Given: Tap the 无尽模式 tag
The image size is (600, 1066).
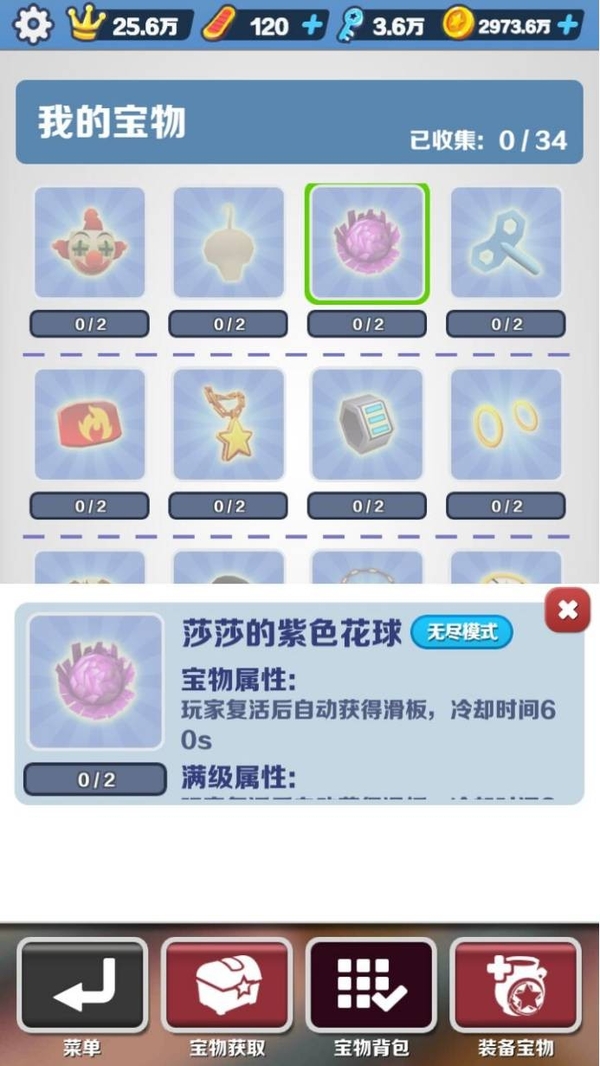Looking at the screenshot, I should click(462, 632).
